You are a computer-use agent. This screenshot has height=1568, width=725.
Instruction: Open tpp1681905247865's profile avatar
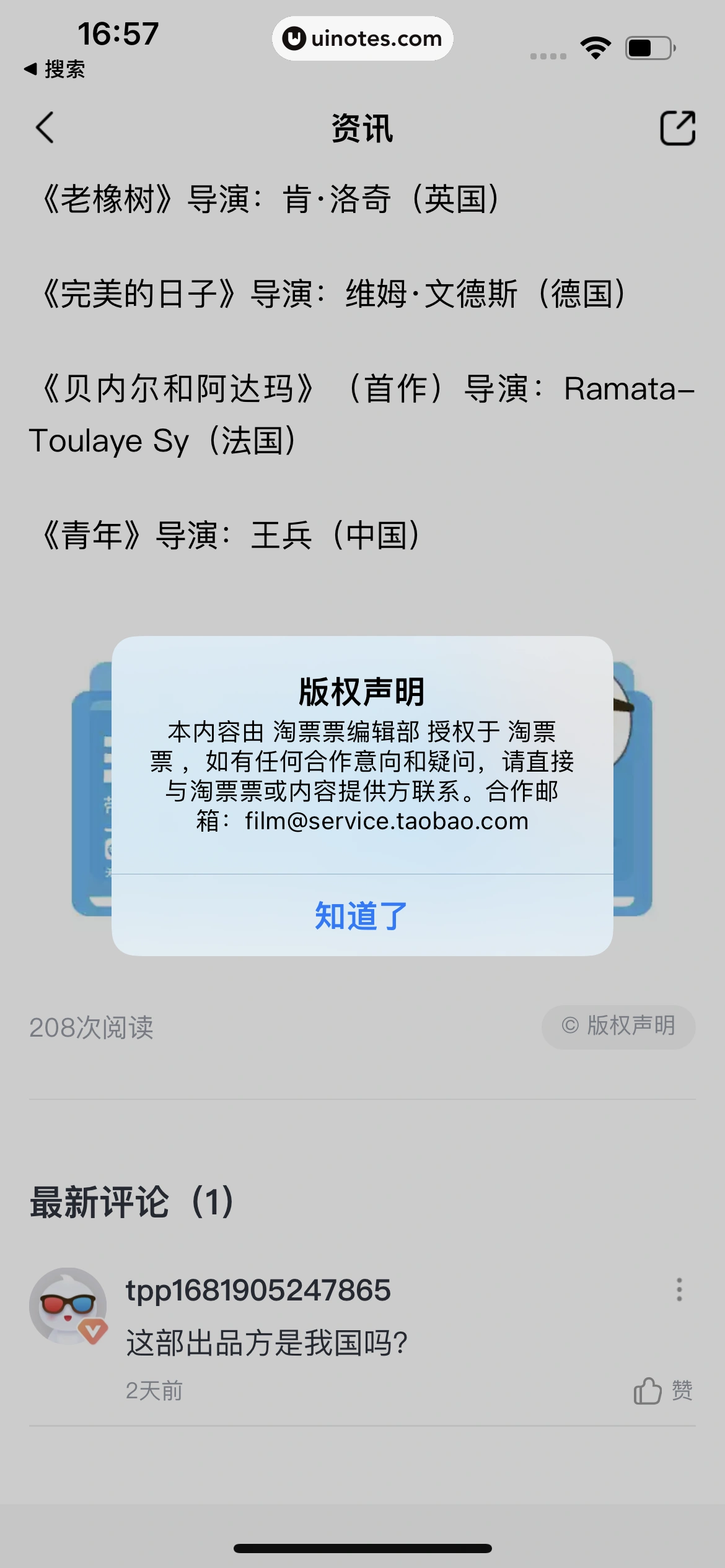click(68, 1305)
